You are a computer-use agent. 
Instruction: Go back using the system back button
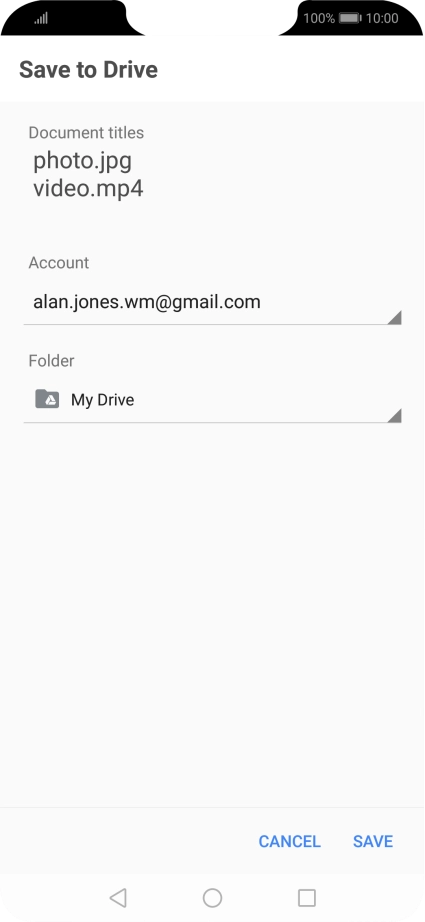coord(118,897)
